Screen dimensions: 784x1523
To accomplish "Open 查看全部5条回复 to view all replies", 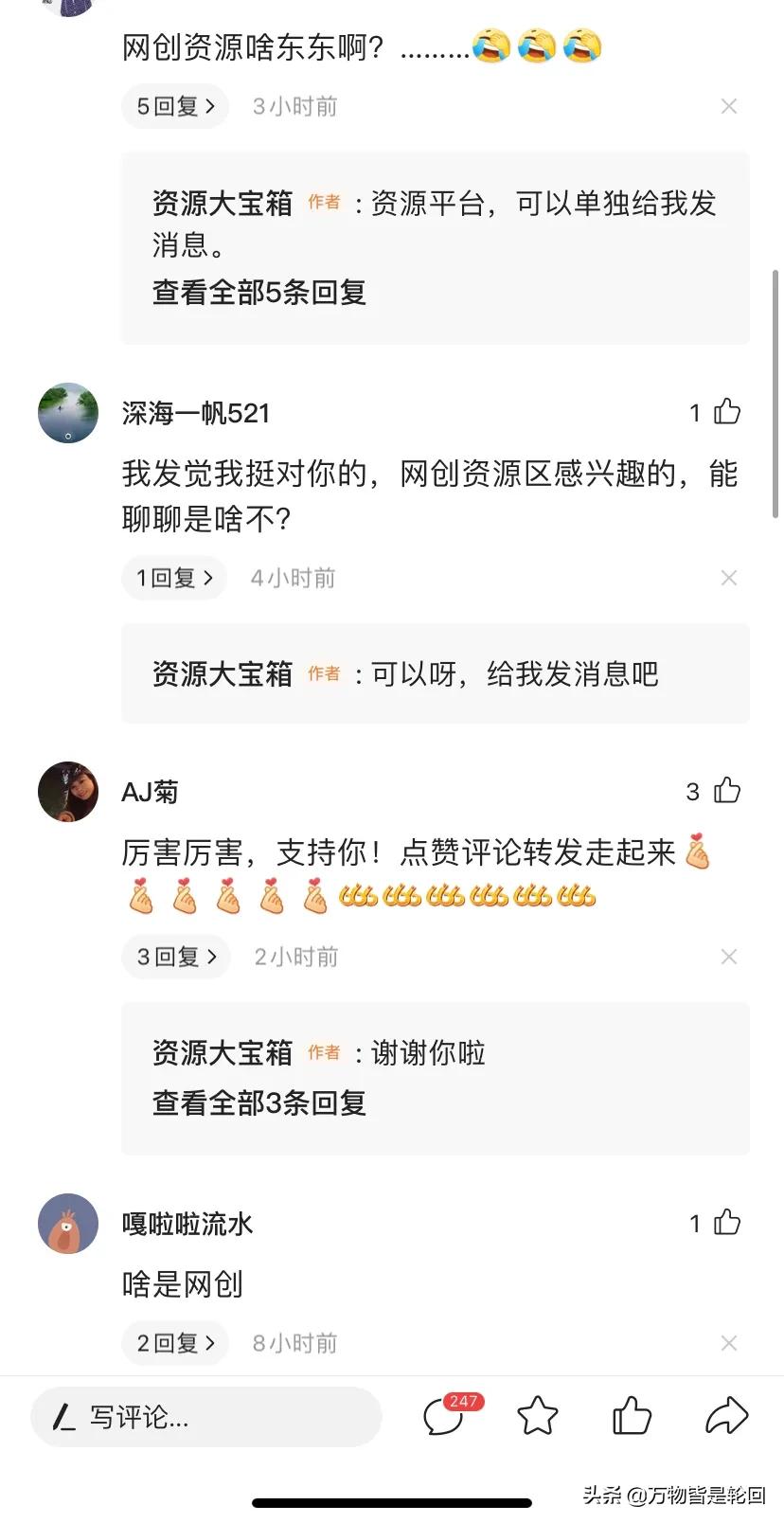I will point(259,293).
